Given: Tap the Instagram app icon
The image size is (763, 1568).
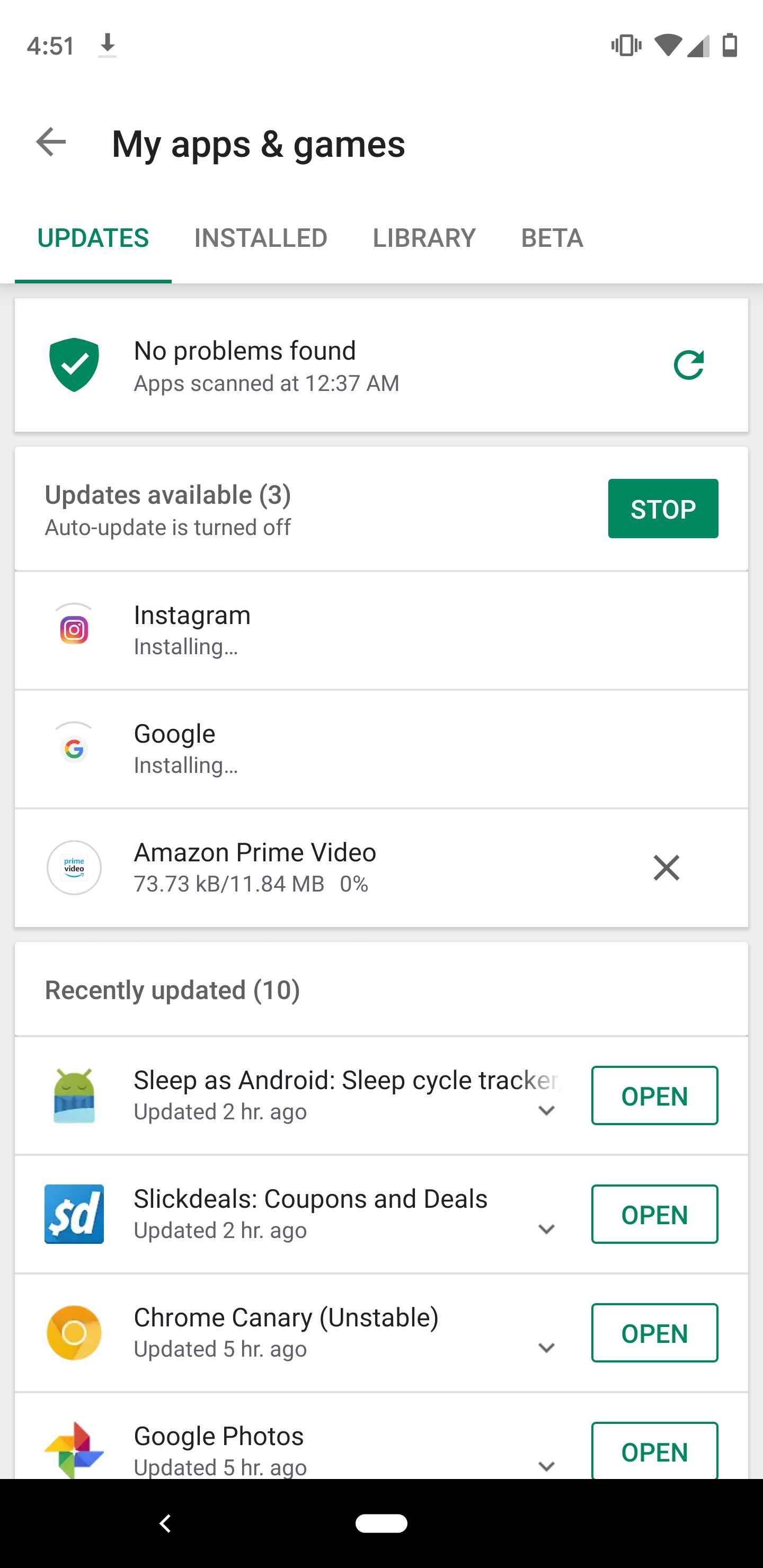Looking at the screenshot, I should point(74,628).
